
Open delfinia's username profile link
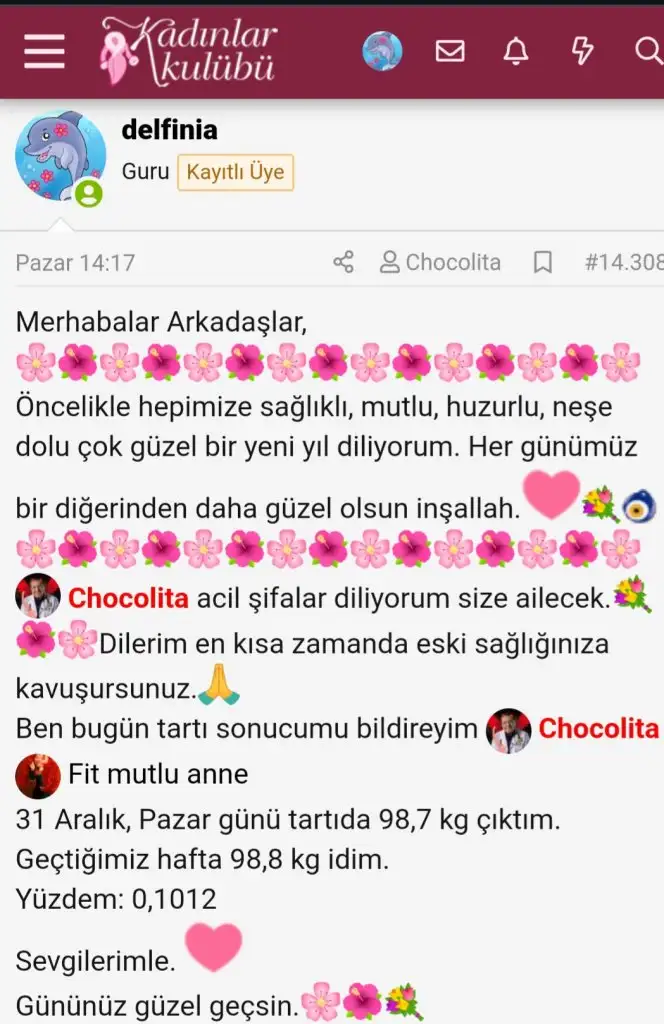(169, 130)
